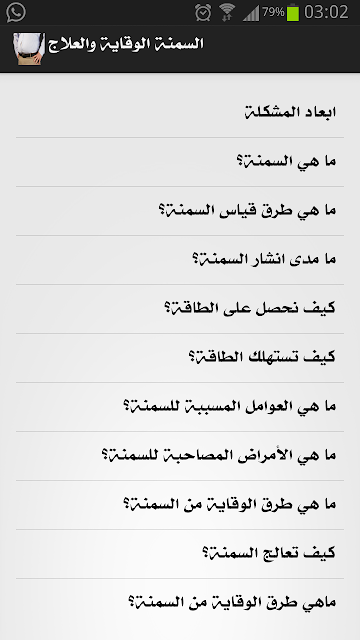Tap 'كيف نحصل على الطاقة؟'
This screenshot has height=640, width=360.
coord(180,309)
